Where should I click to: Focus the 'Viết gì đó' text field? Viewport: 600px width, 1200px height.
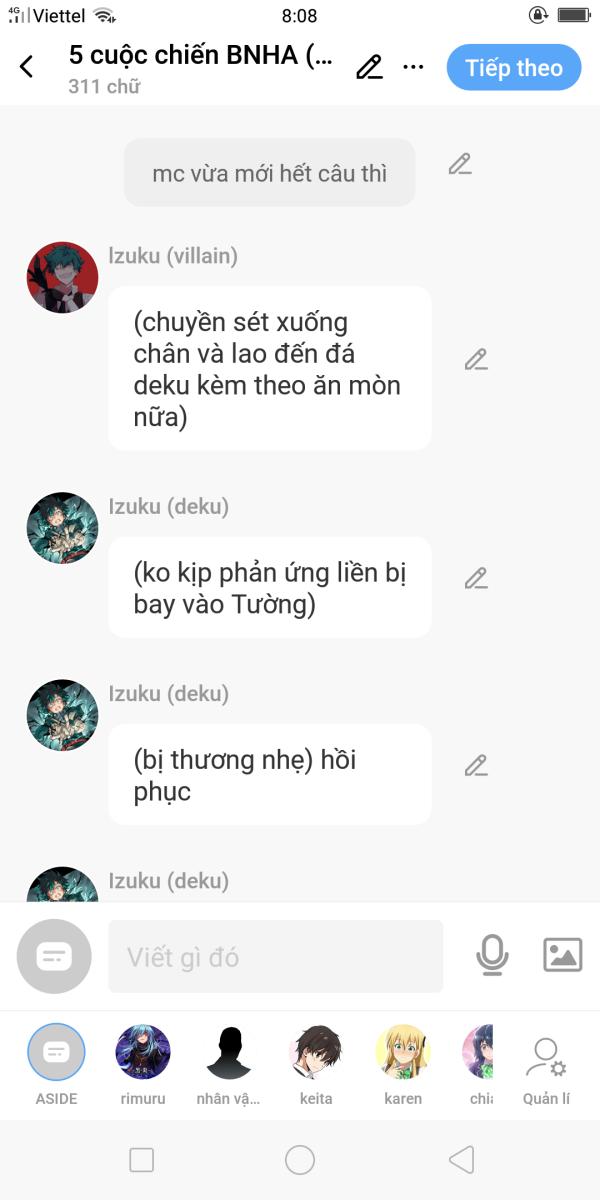[275, 957]
